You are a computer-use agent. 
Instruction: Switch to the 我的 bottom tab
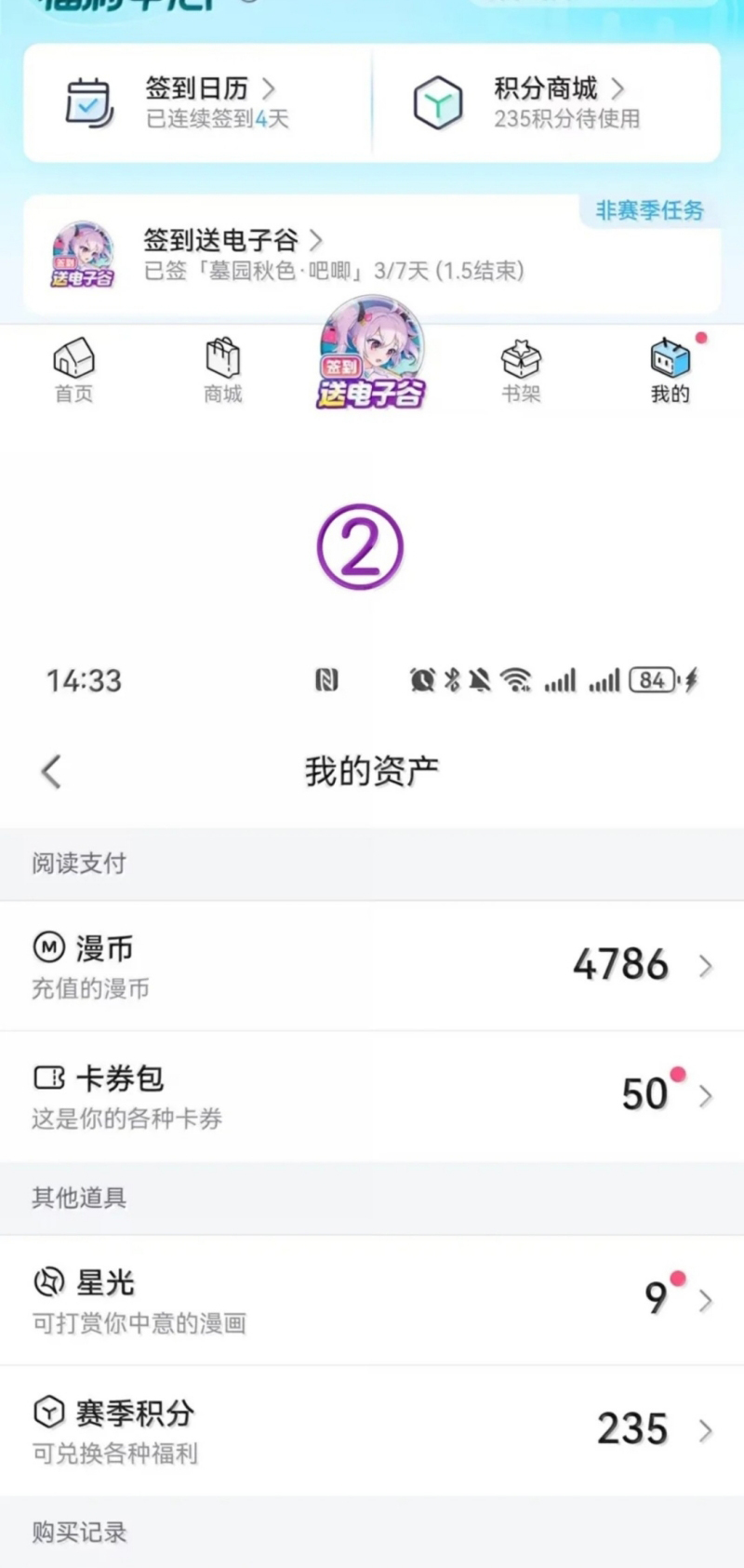(x=670, y=370)
